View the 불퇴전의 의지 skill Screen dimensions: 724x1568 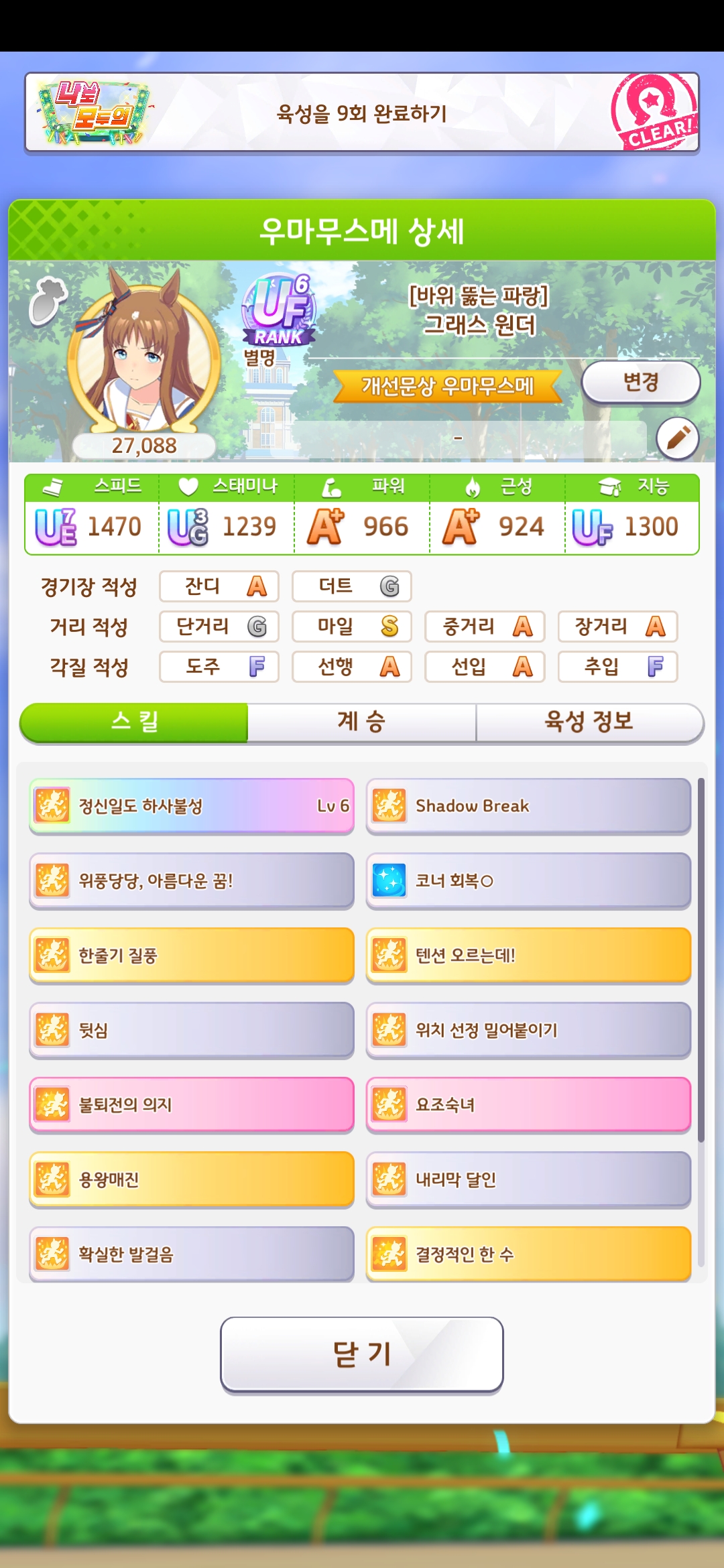pos(192,1104)
